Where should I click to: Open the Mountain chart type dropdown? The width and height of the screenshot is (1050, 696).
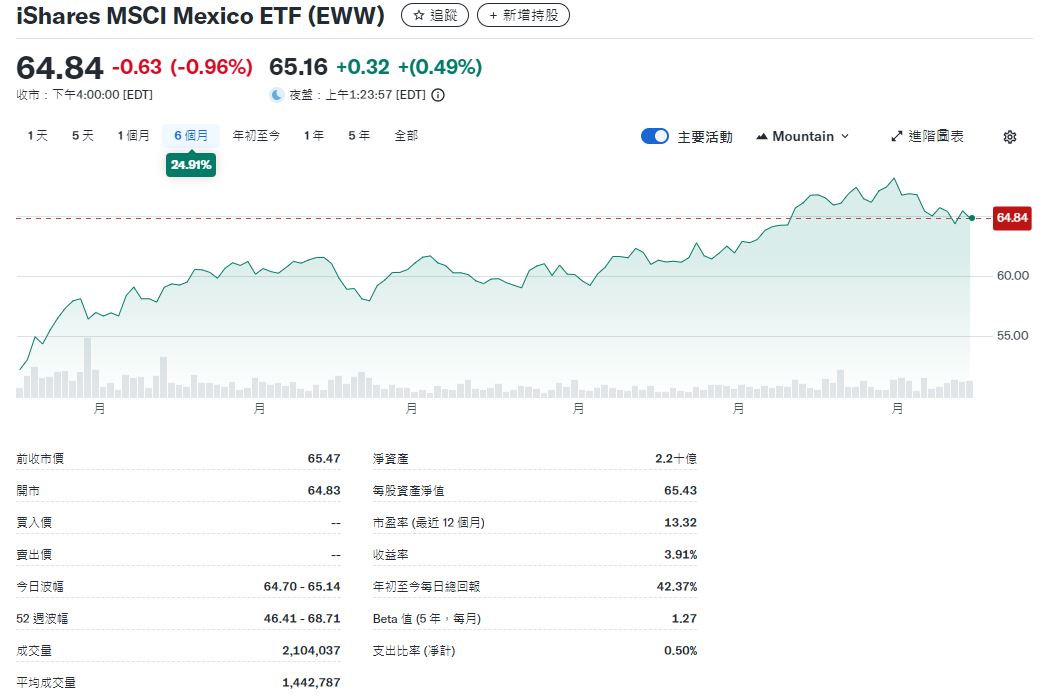click(803, 136)
